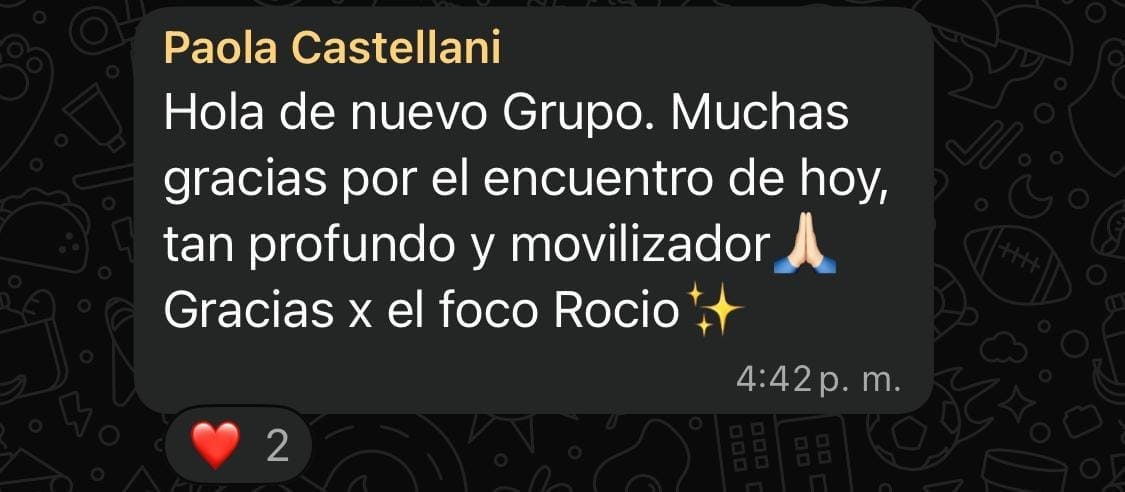Open Paola Castellani's sender name

[331, 48]
